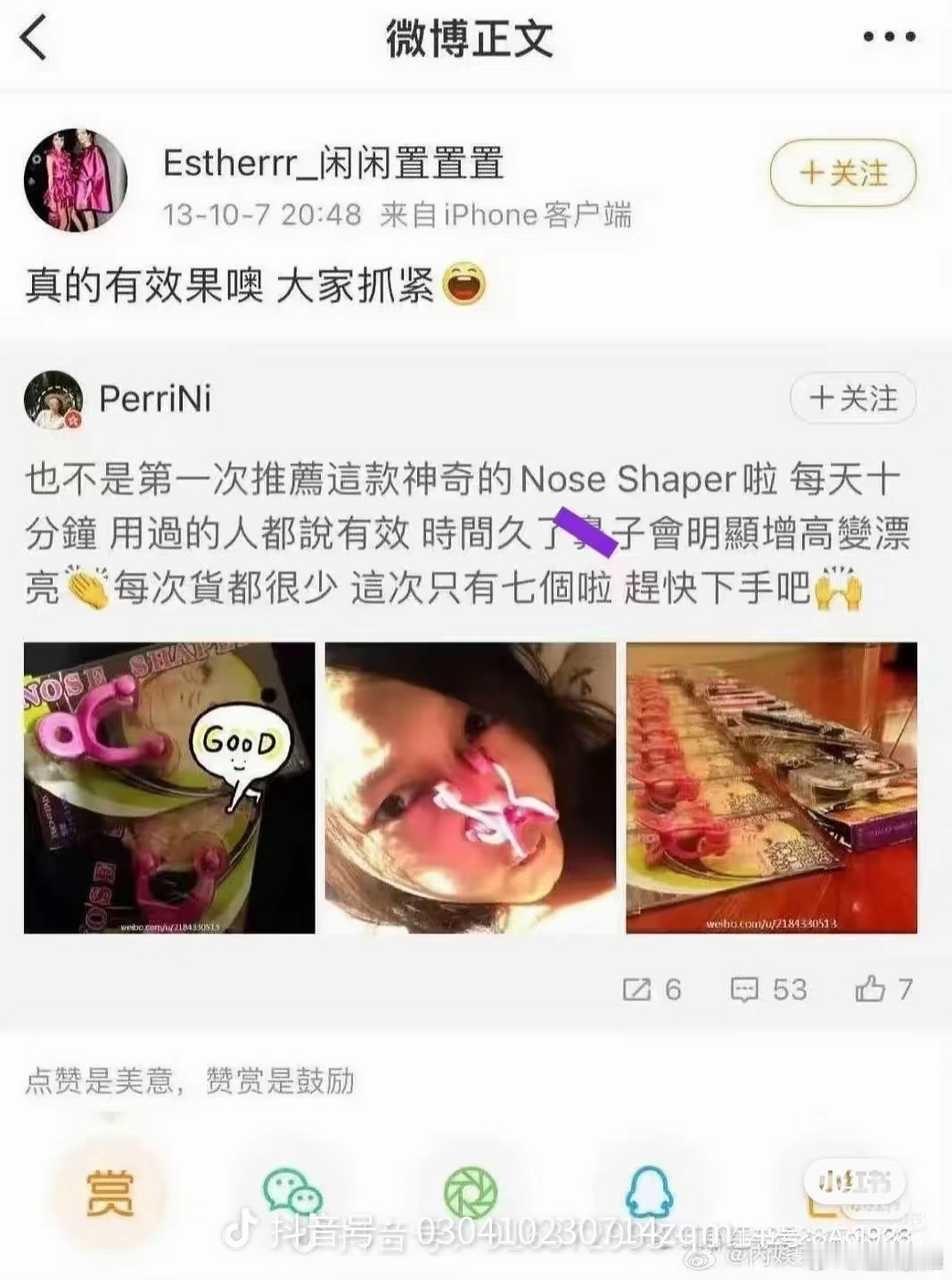
Task: Tap the repost icon showing 6
Action: [x=650, y=989]
